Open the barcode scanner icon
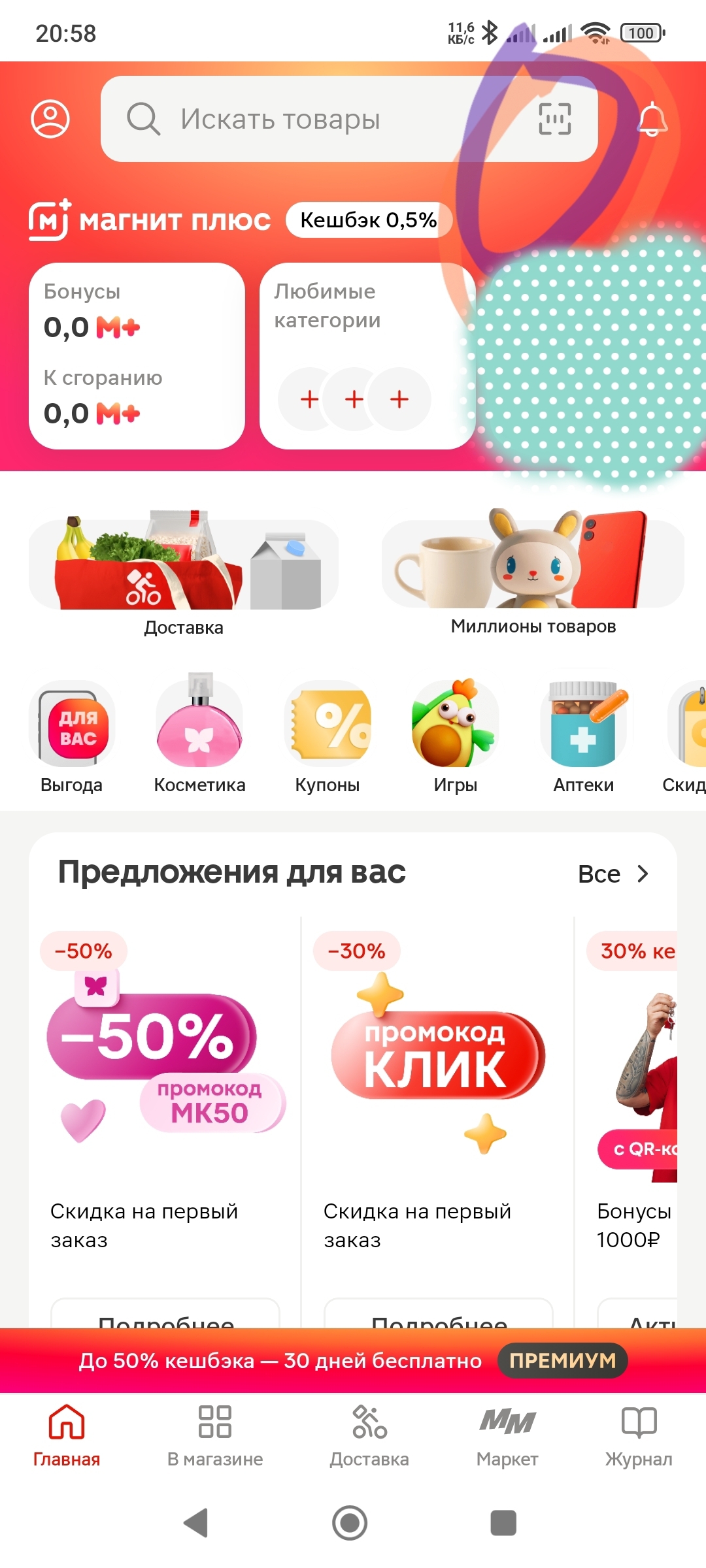 (554, 119)
